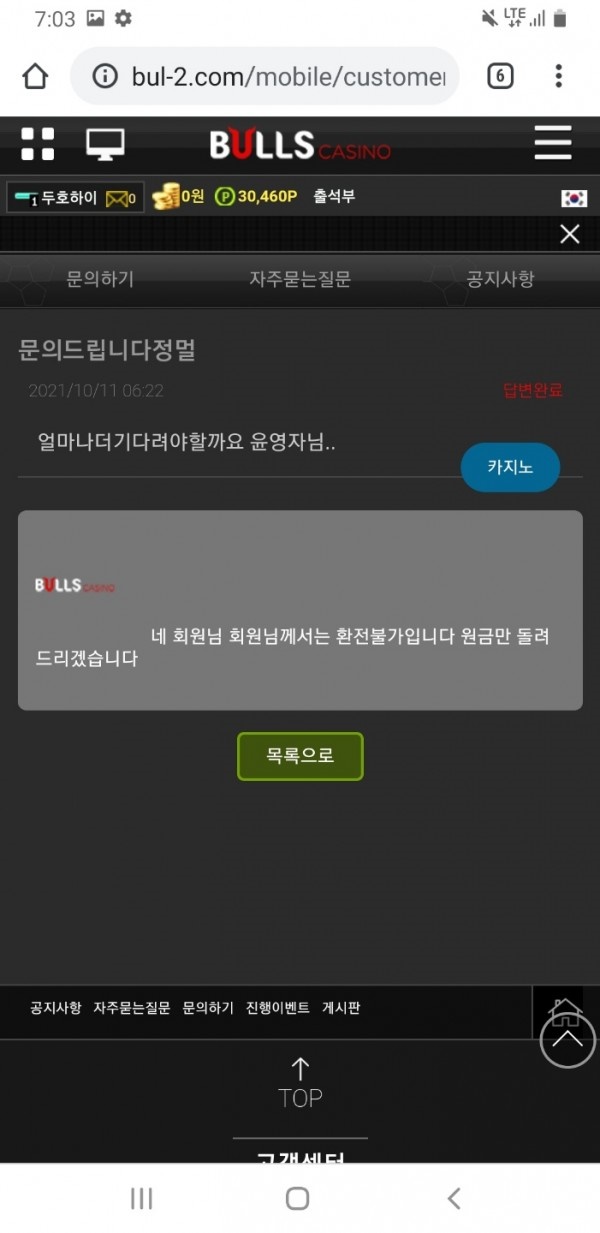Select the Korean flag language icon
The image size is (600, 1233).
(574, 198)
